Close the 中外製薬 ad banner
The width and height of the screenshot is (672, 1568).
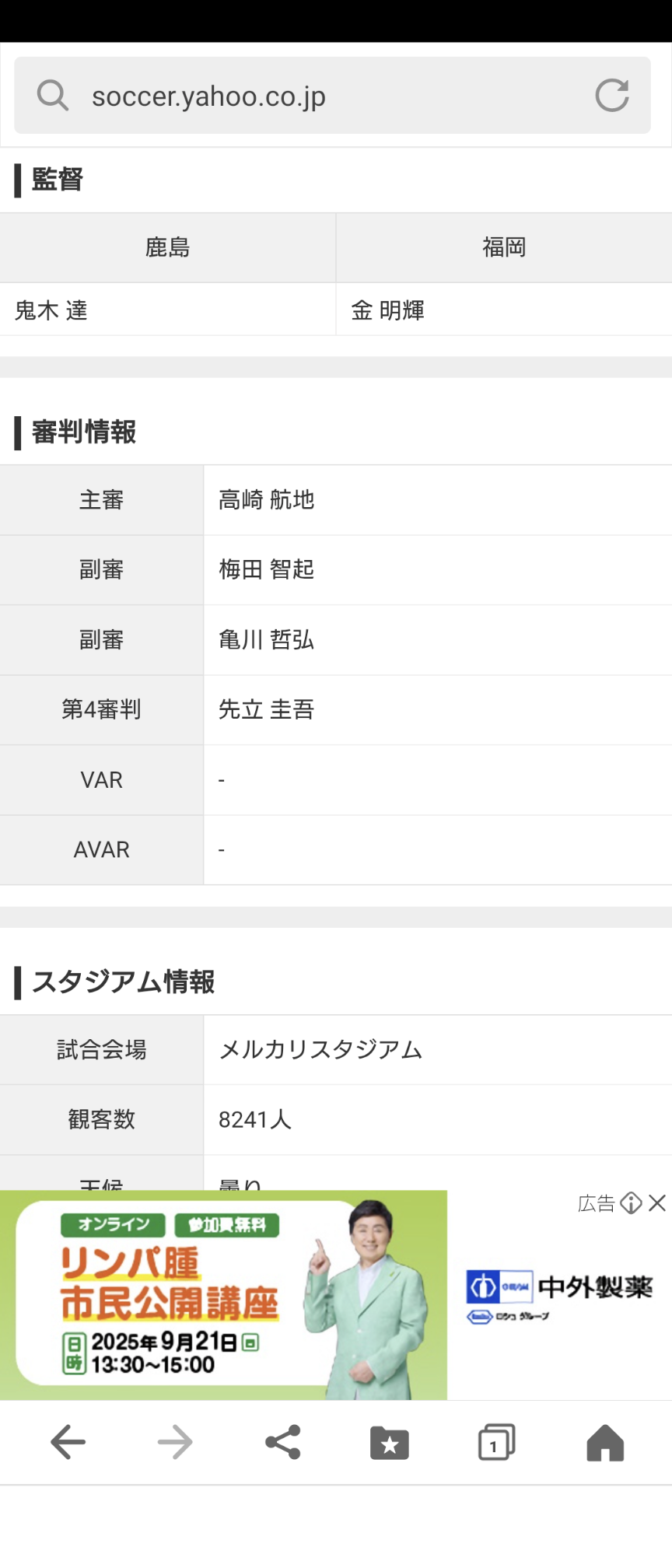pos(658,1203)
